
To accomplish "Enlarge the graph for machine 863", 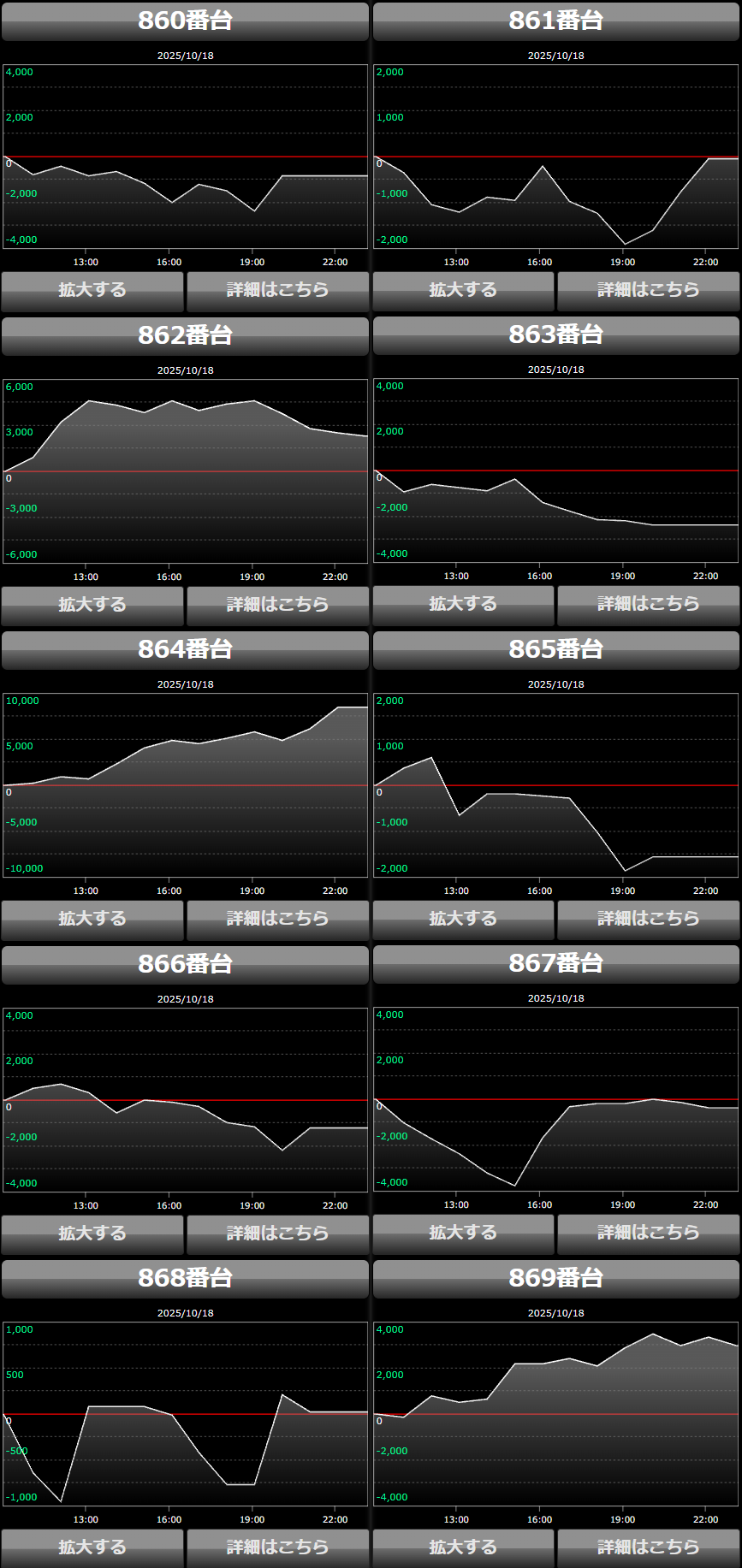I will click(463, 605).
